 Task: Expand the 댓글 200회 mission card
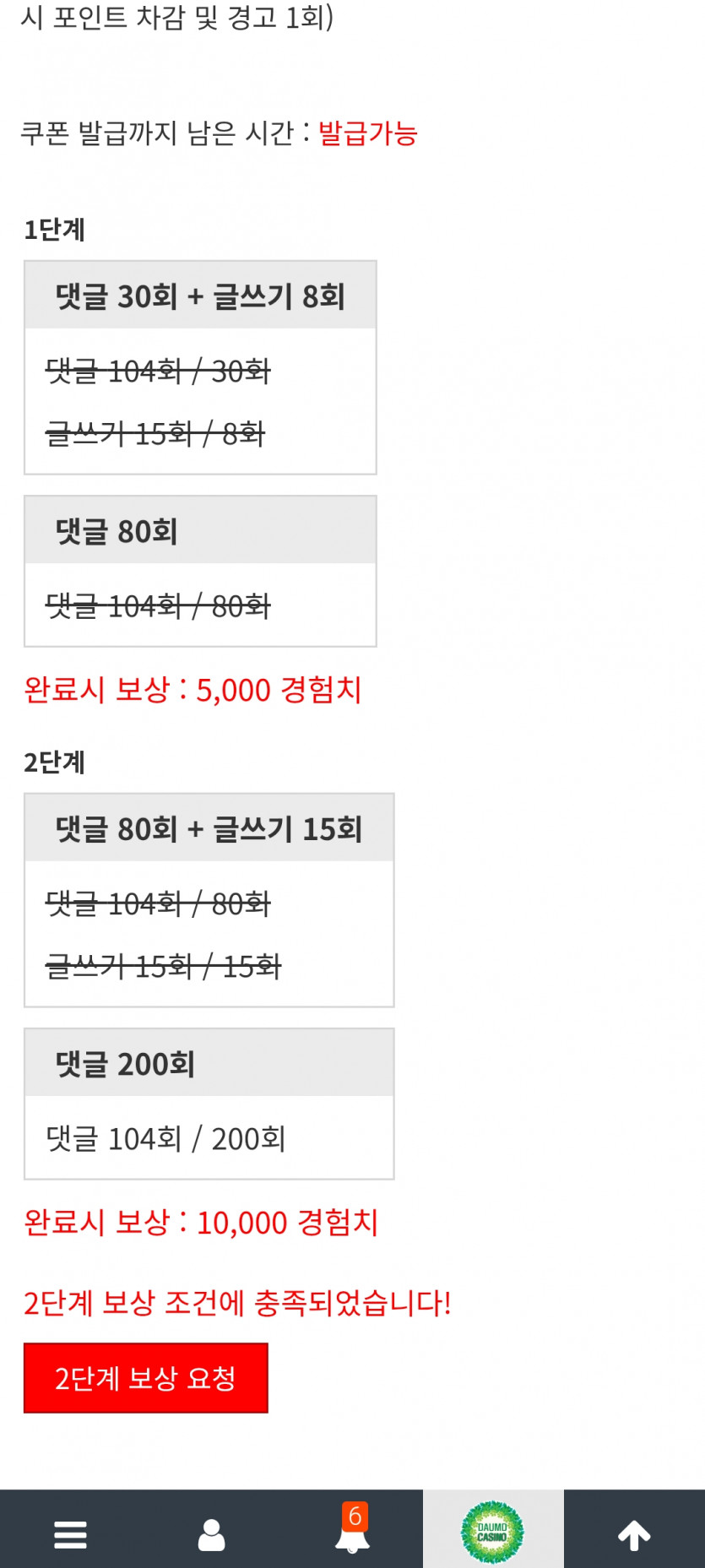[x=209, y=1062]
